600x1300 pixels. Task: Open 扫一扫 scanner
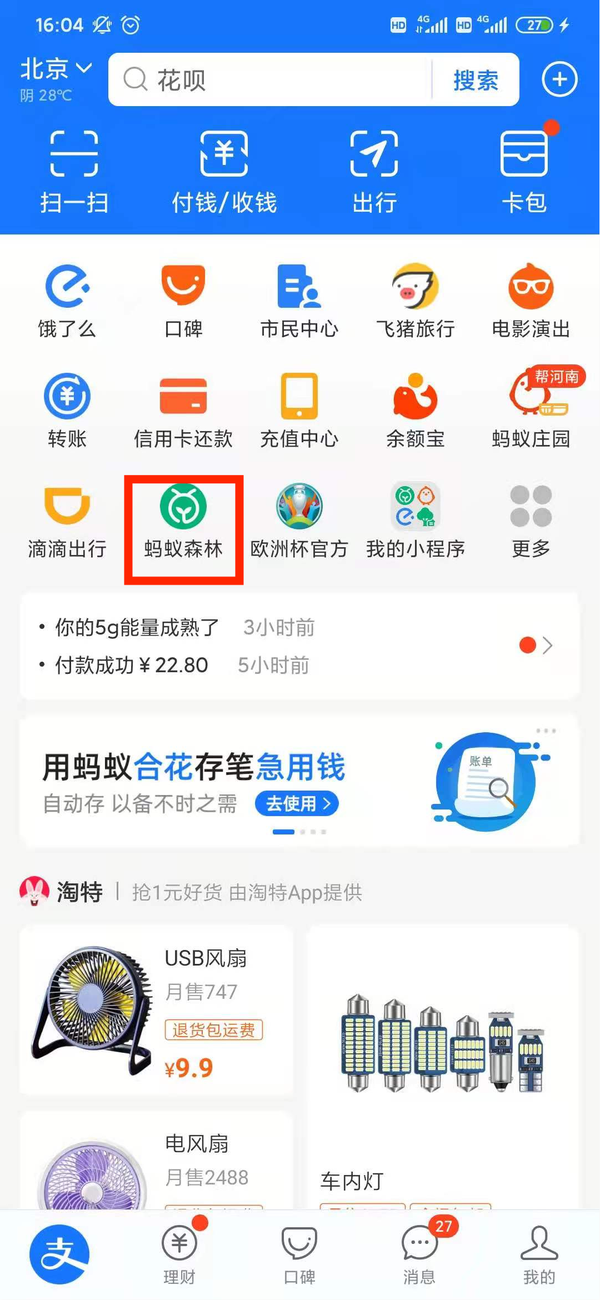[x=74, y=171]
